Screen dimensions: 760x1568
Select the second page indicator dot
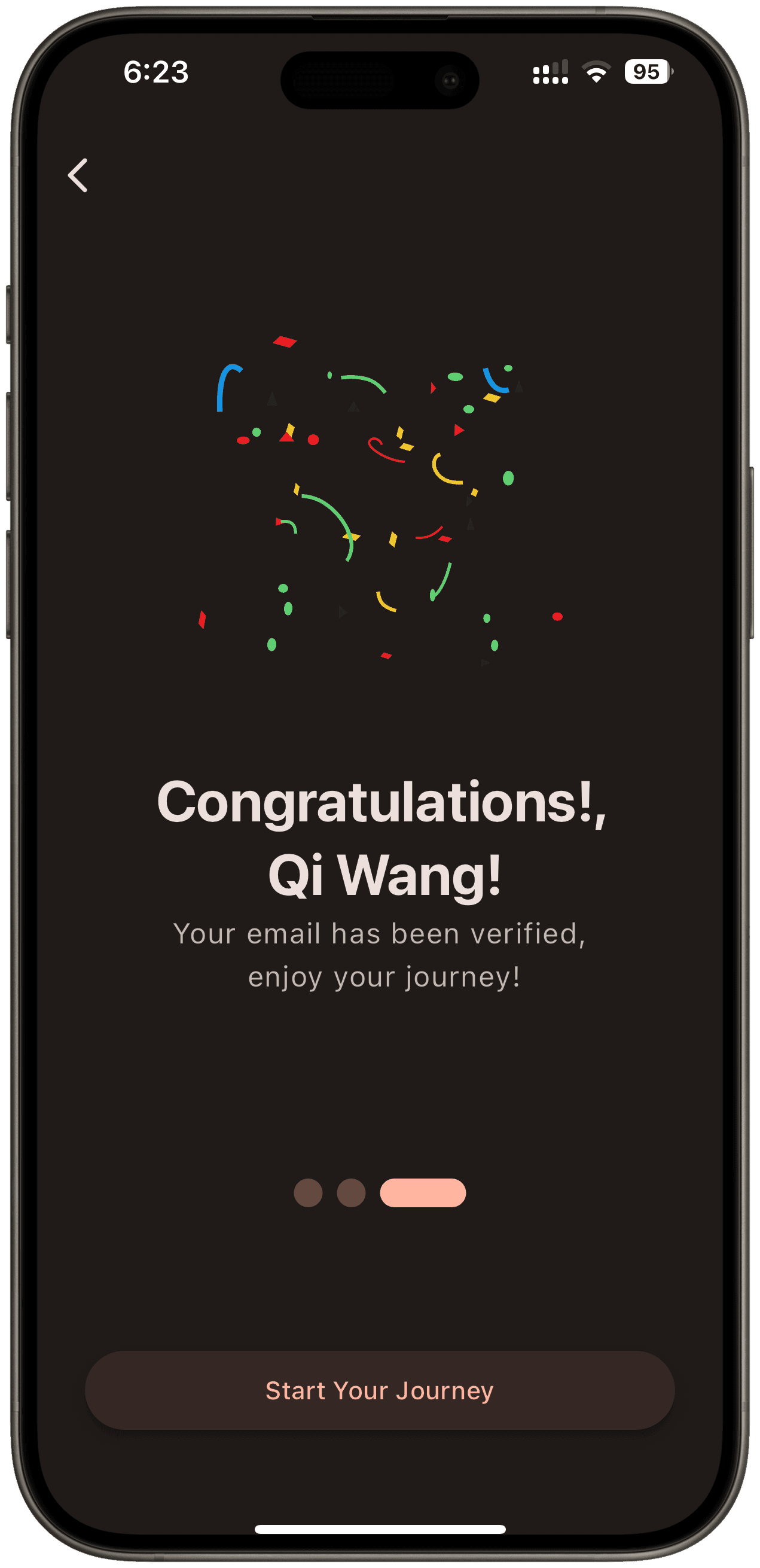pyautogui.click(x=351, y=1192)
